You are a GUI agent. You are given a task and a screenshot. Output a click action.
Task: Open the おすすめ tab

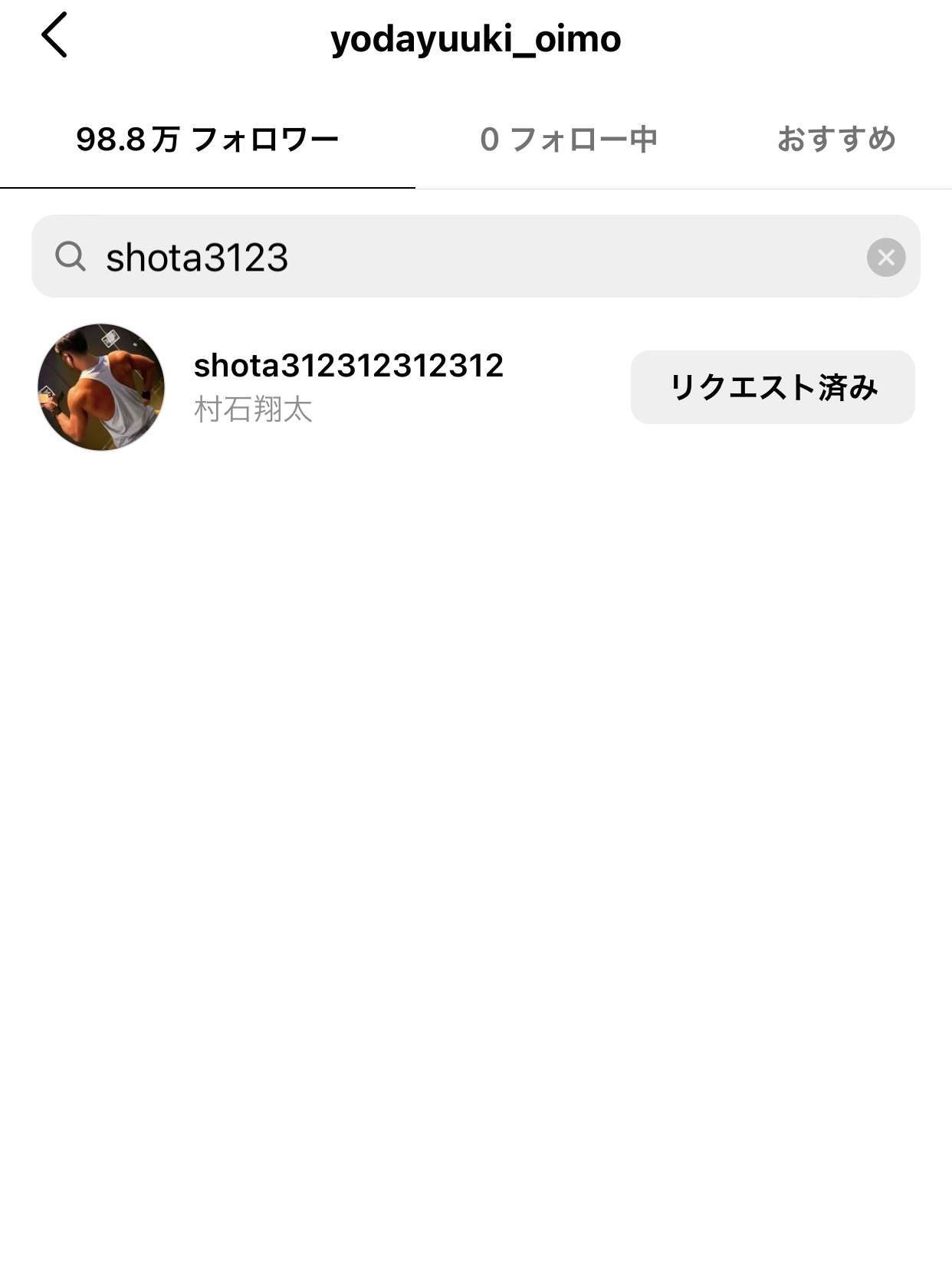point(835,140)
